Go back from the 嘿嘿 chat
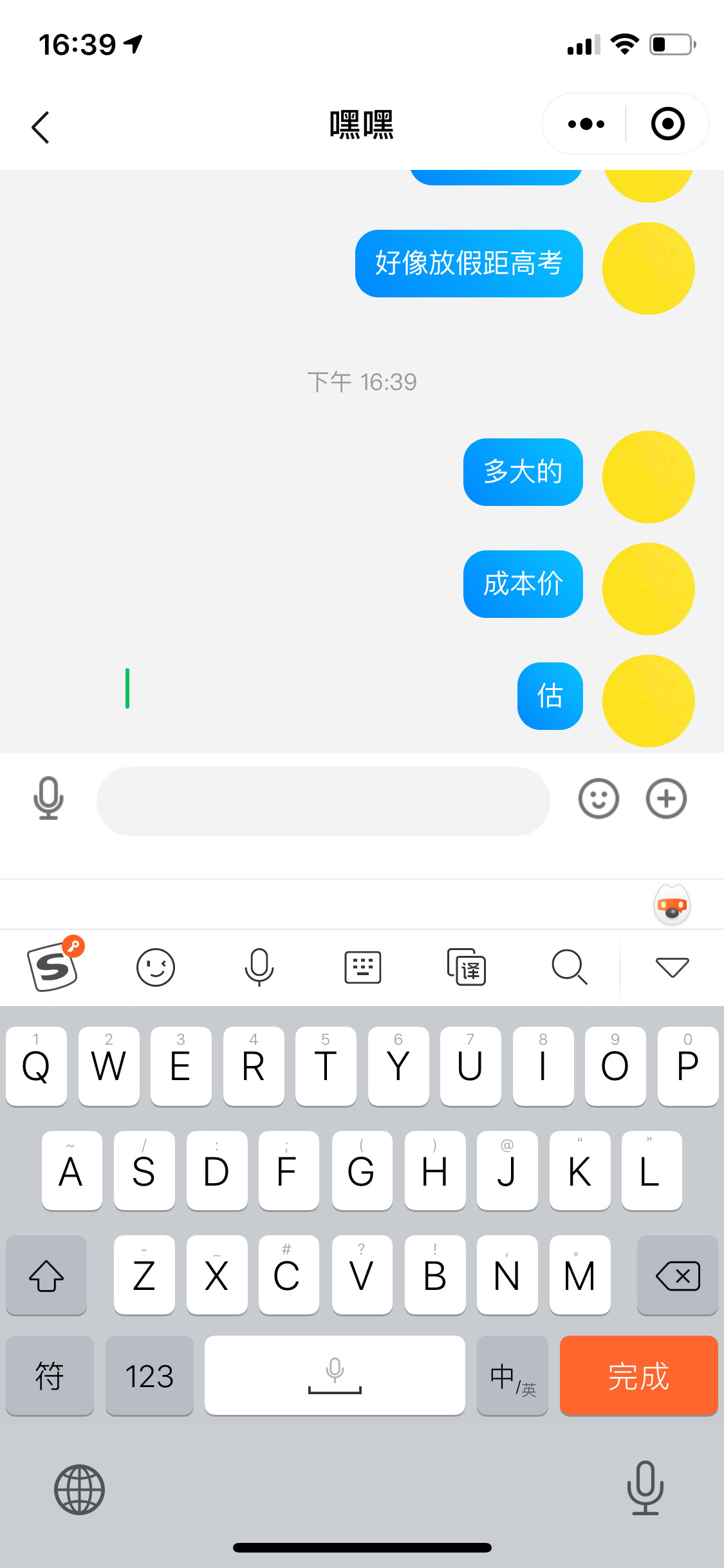 41,127
